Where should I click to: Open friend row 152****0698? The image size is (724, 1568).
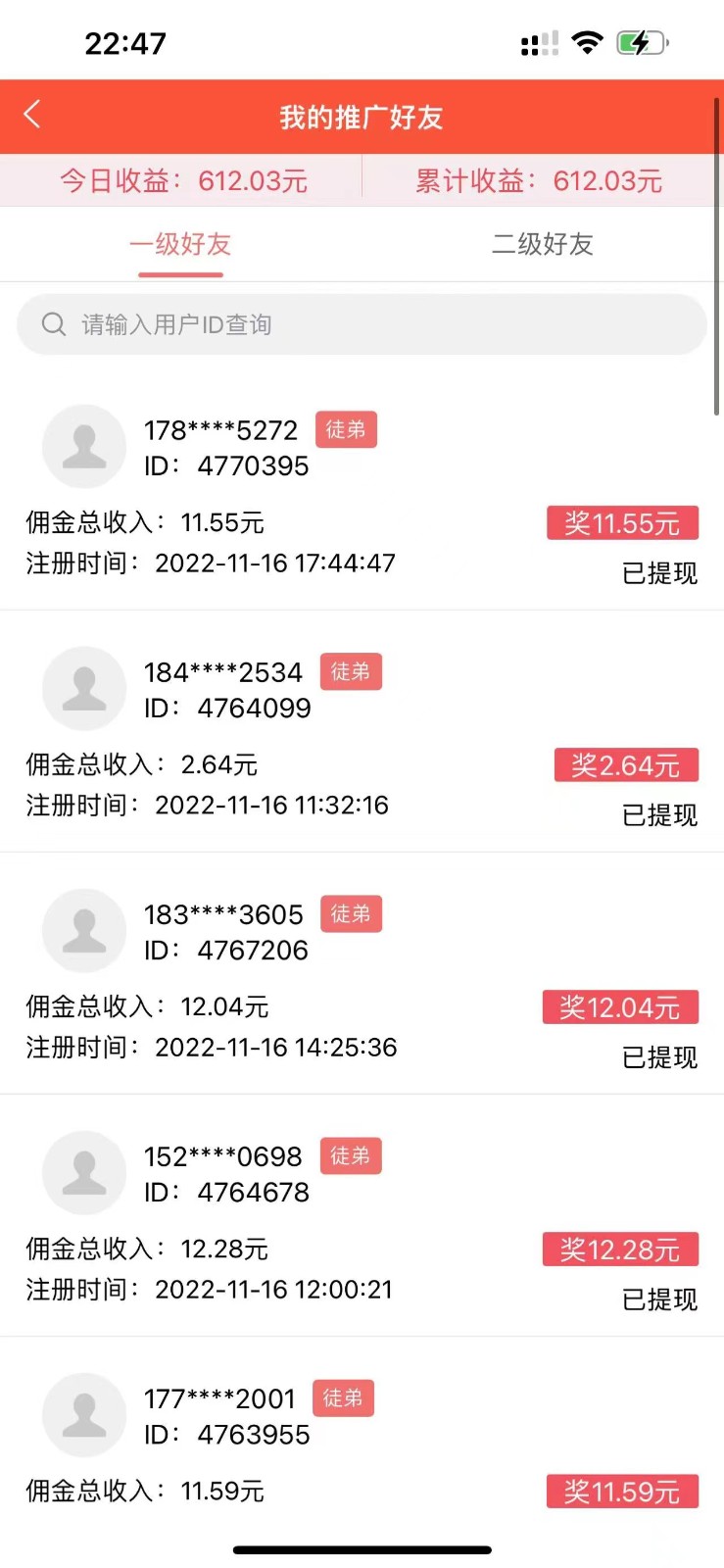point(362,1216)
